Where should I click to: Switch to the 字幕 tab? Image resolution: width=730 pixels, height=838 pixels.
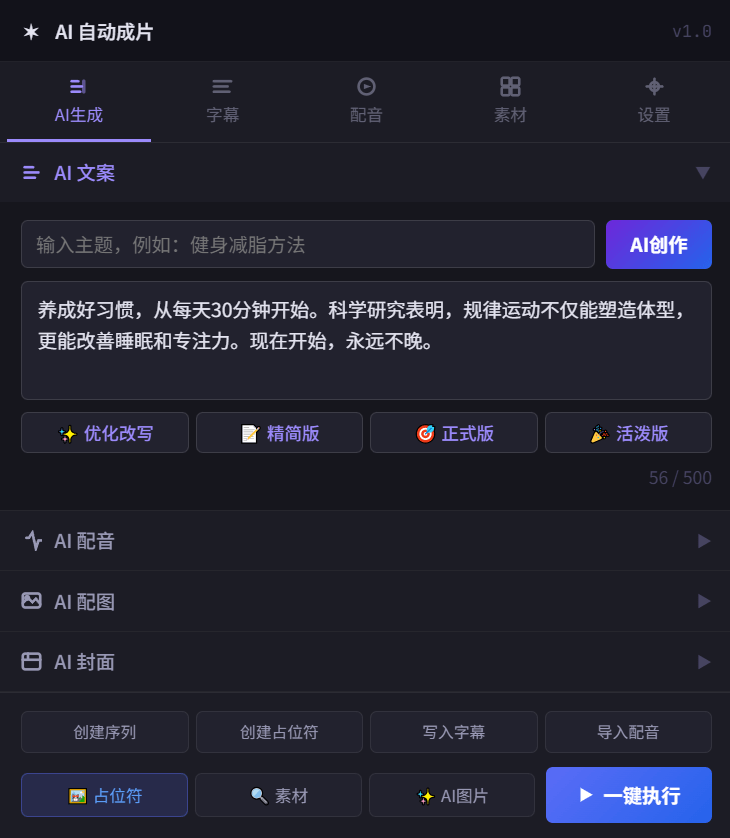(x=222, y=101)
